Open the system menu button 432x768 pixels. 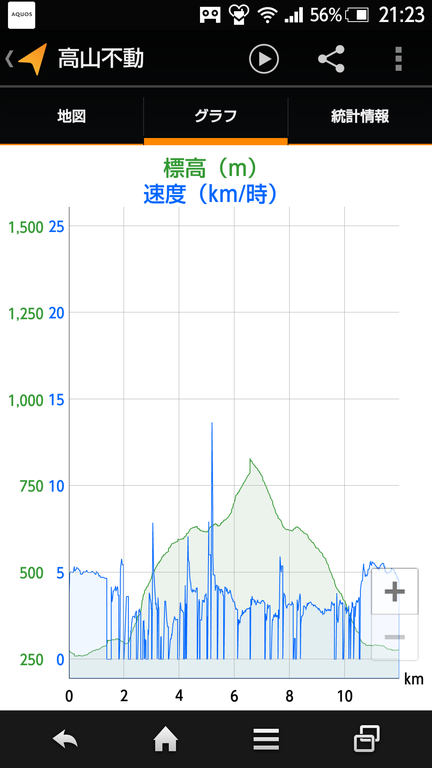tap(266, 739)
